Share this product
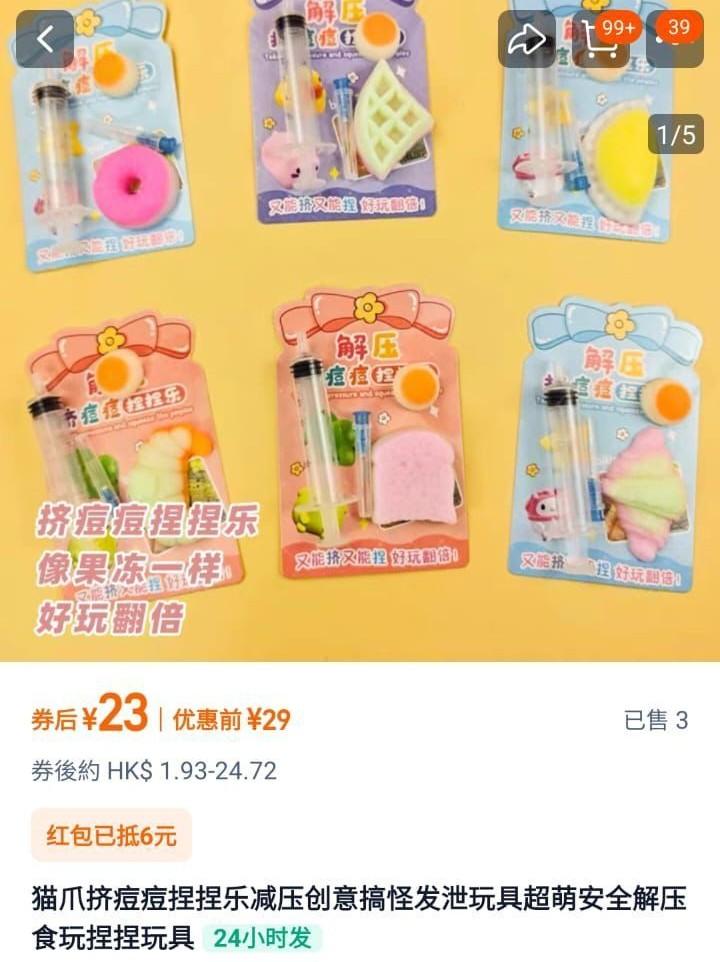This screenshot has width=720, height=962. point(526,39)
